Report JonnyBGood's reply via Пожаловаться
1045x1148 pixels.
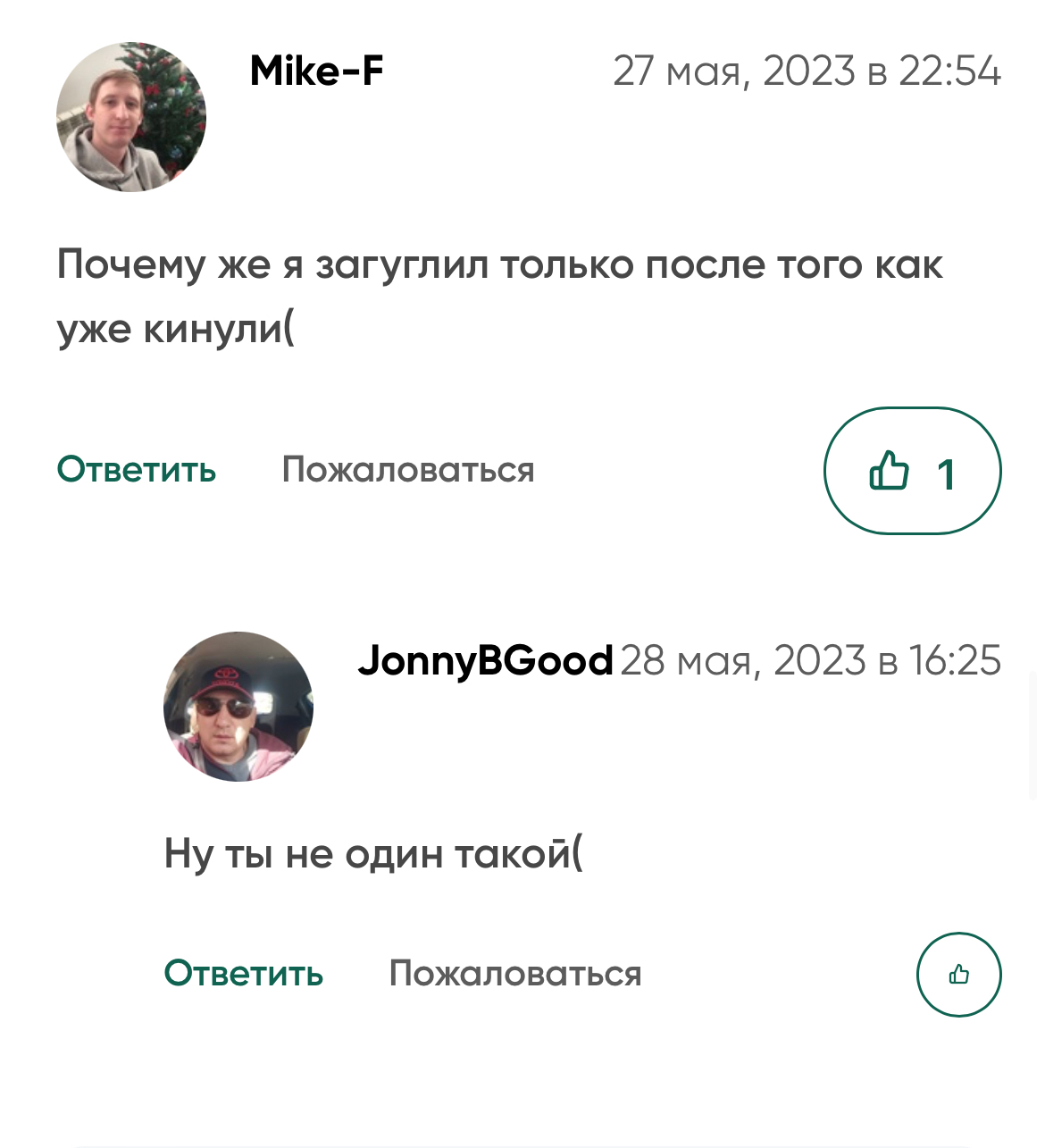pos(515,974)
